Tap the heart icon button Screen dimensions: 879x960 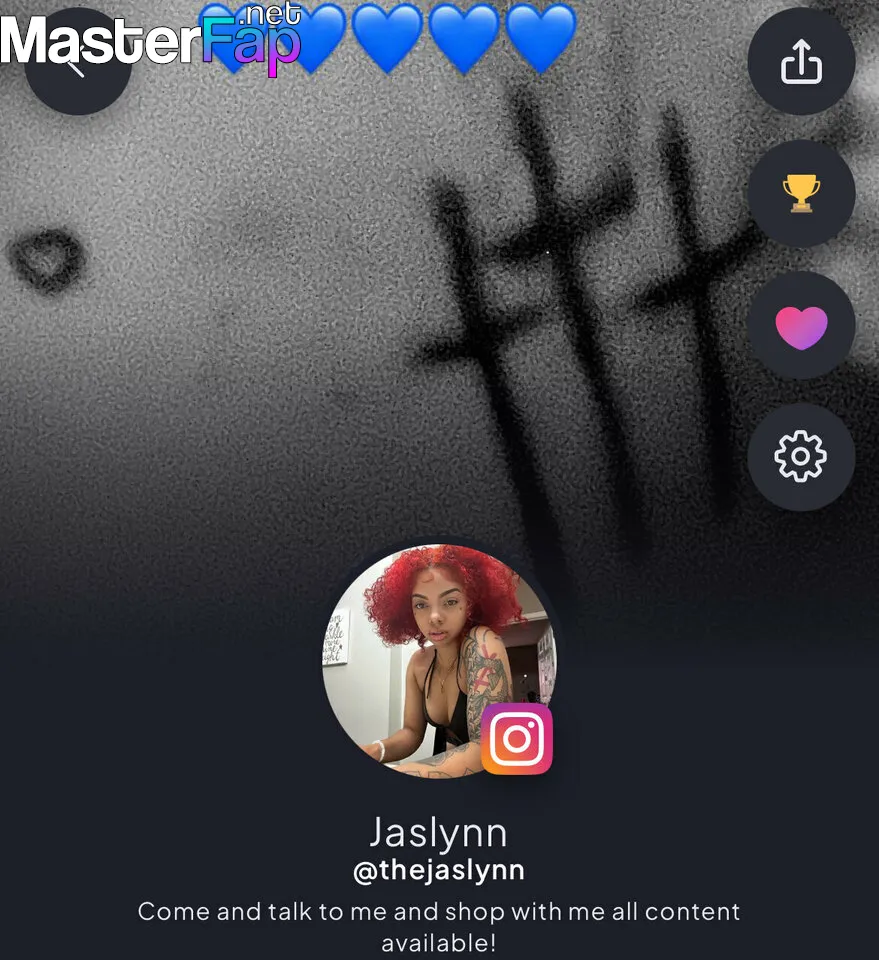pyautogui.click(x=801, y=325)
